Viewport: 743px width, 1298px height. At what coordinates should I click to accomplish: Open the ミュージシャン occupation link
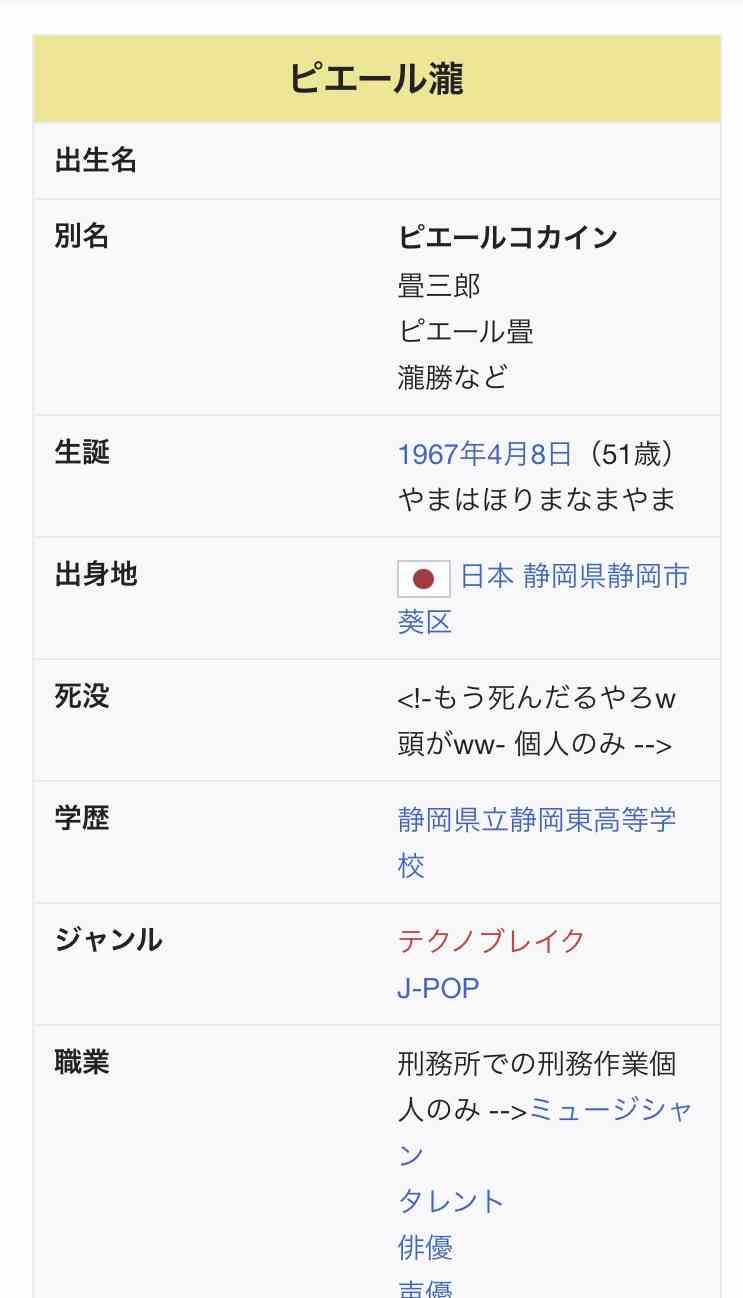coord(610,1109)
